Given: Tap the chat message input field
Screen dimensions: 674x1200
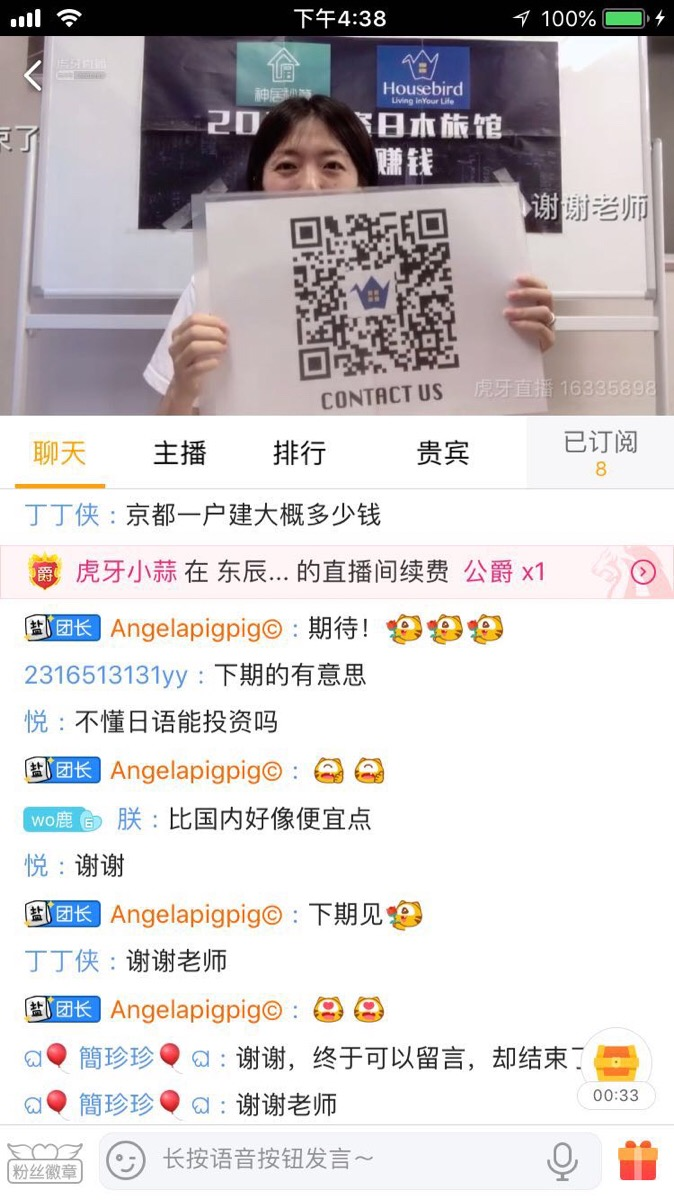Looking at the screenshot, I should [340, 1160].
